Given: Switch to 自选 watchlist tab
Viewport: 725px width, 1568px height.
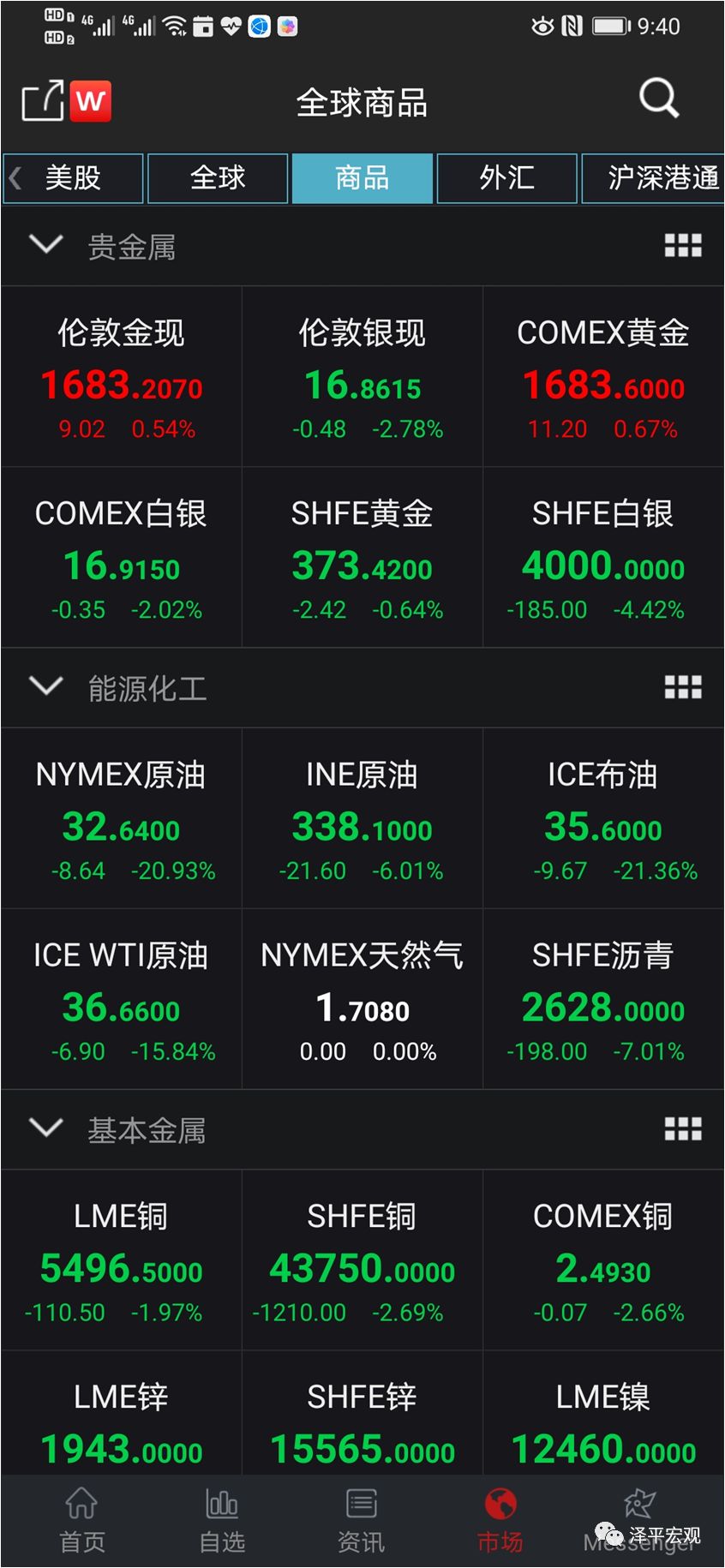Looking at the screenshot, I should coord(222,1520).
